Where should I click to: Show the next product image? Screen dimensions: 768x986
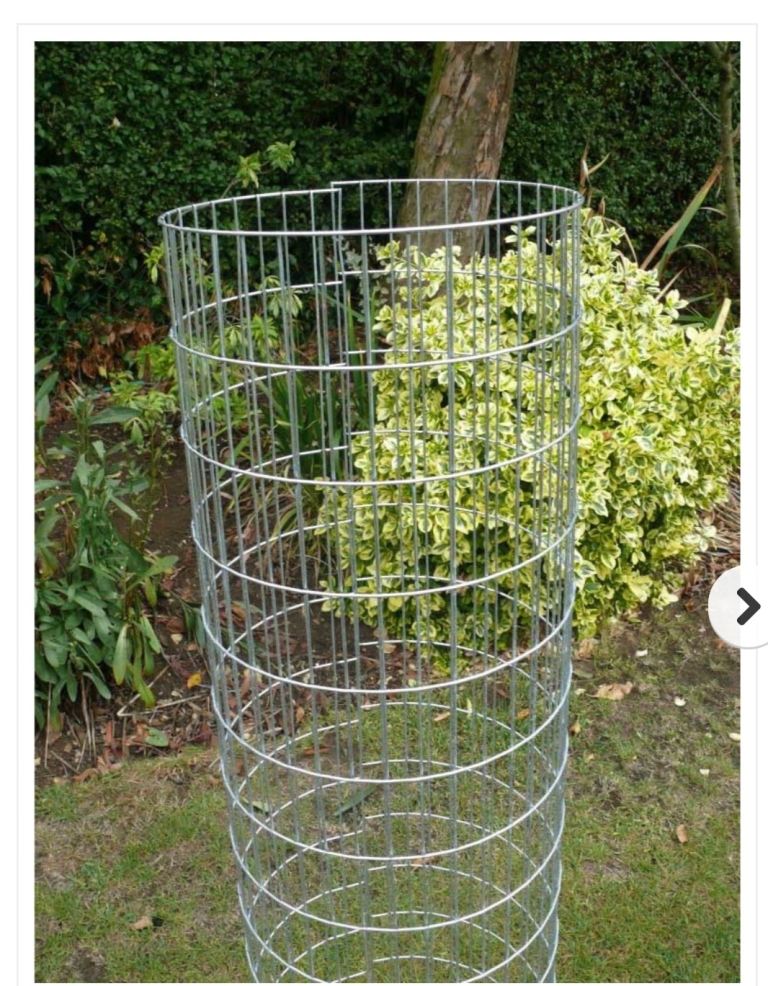pos(746,606)
